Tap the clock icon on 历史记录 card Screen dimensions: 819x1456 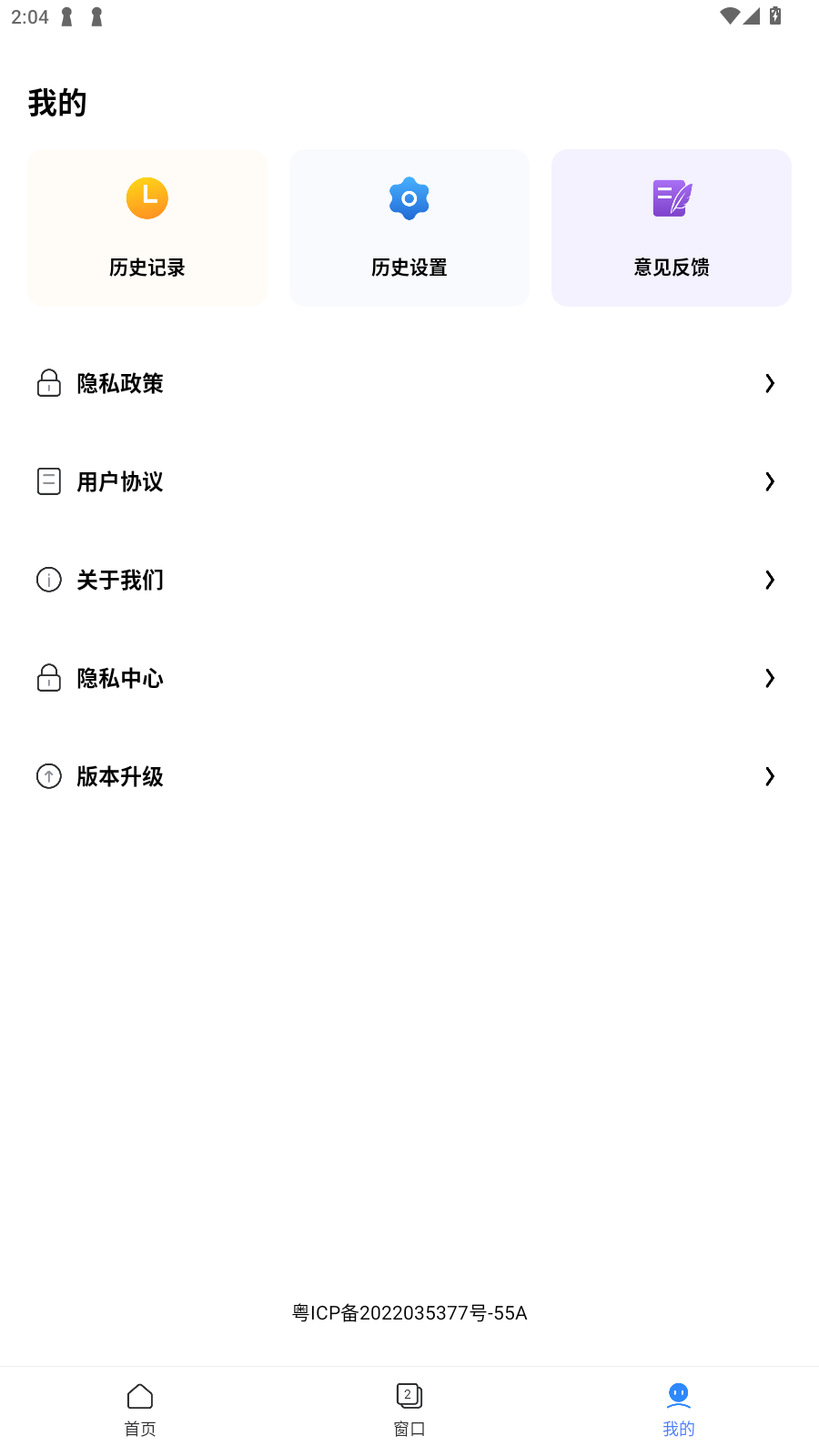coord(147,197)
